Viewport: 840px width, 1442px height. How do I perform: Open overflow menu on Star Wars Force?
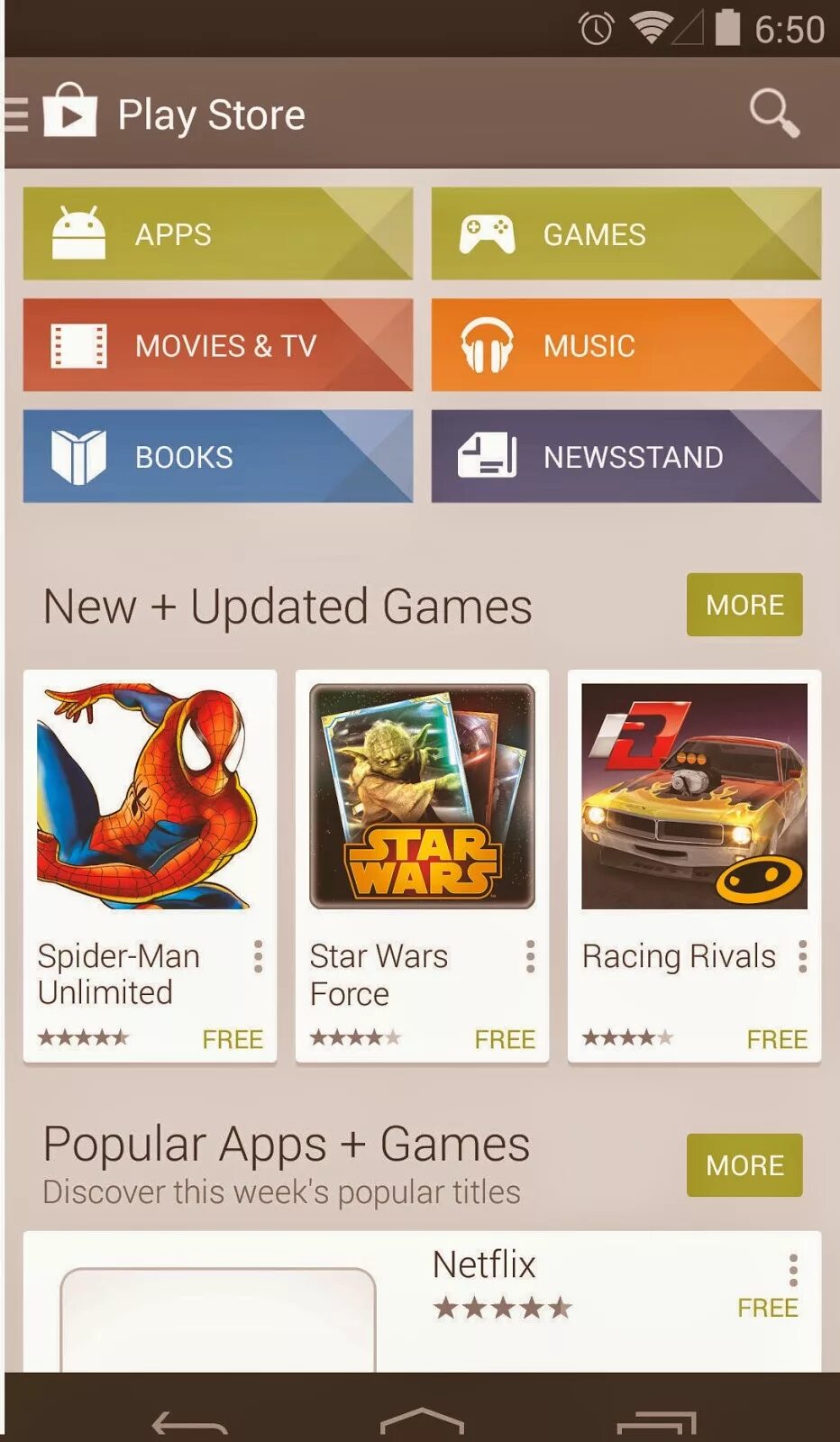(530, 956)
